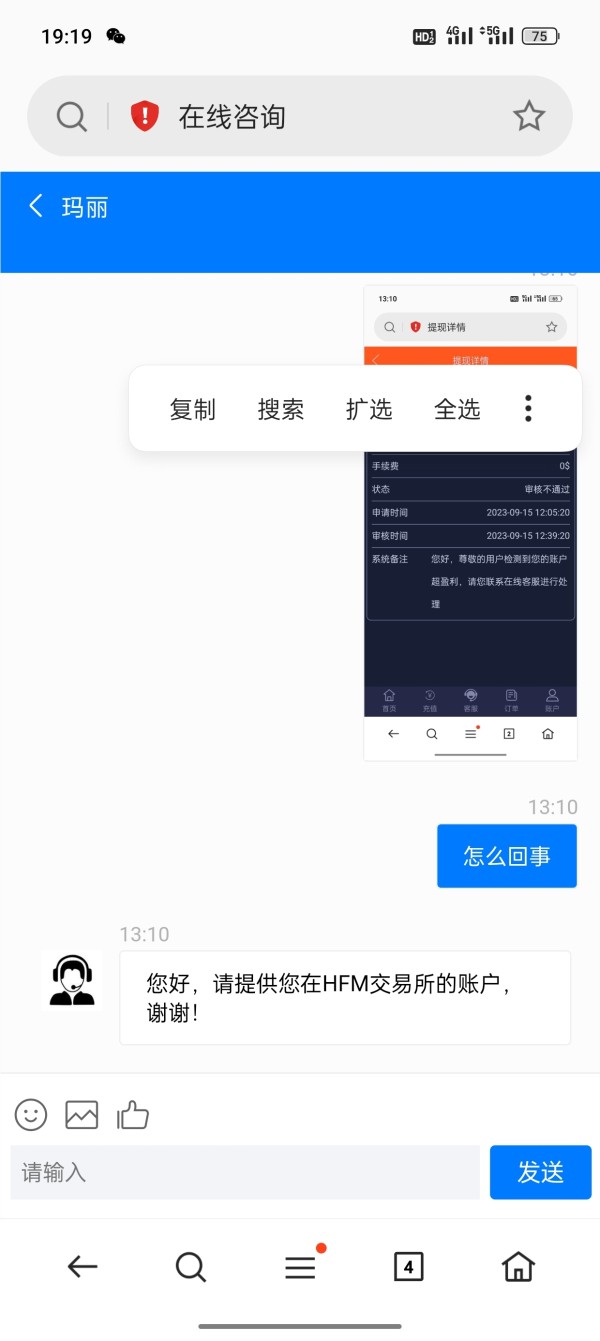The height and width of the screenshot is (1341, 600).
Task: Attach a picture to the chat
Action: [x=82, y=1114]
